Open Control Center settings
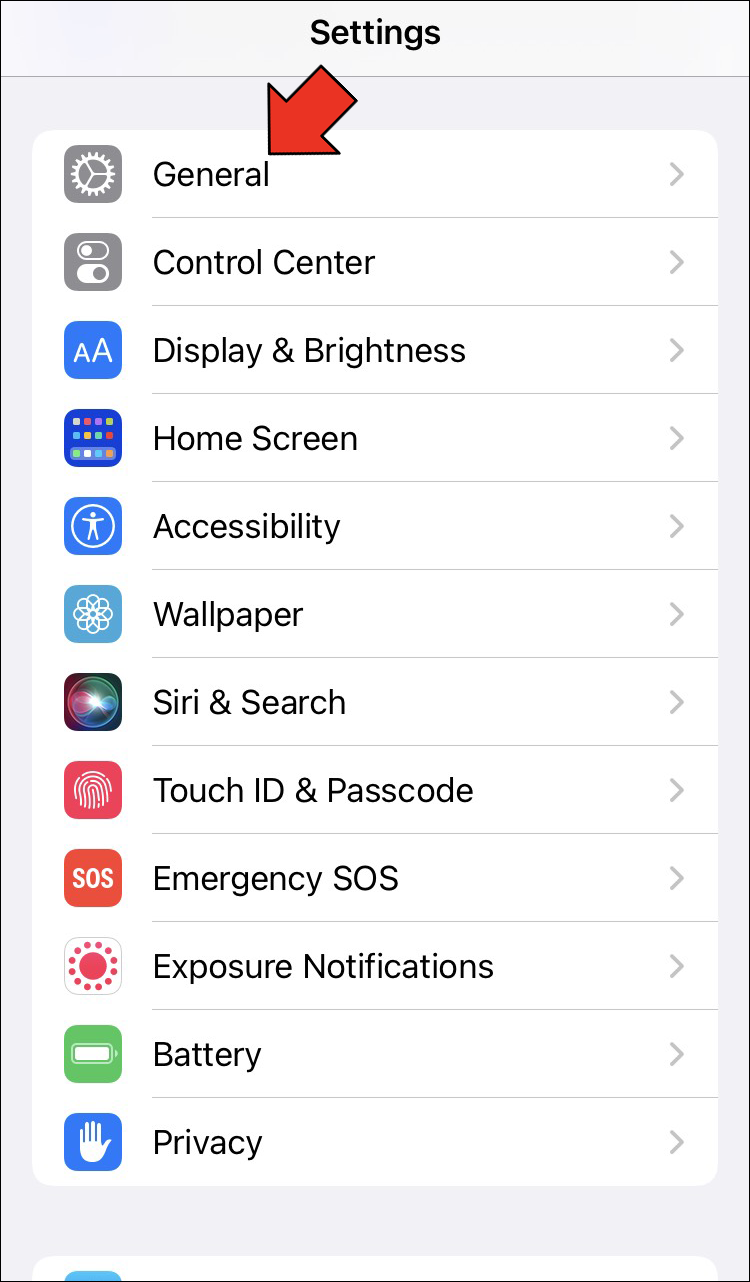Image resolution: width=750 pixels, height=1282 pixels. tap(264, 262)
